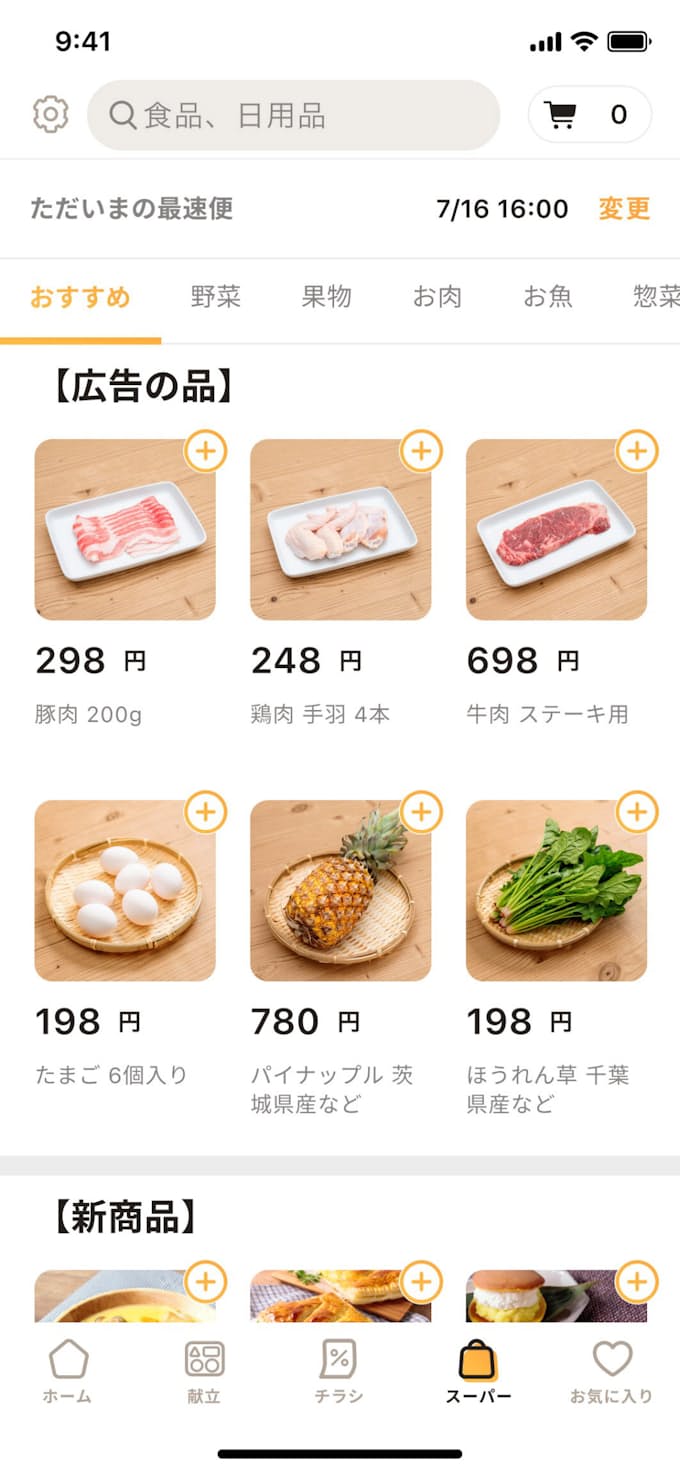
Task: Open the shopping cart
Action: point(589,115)
